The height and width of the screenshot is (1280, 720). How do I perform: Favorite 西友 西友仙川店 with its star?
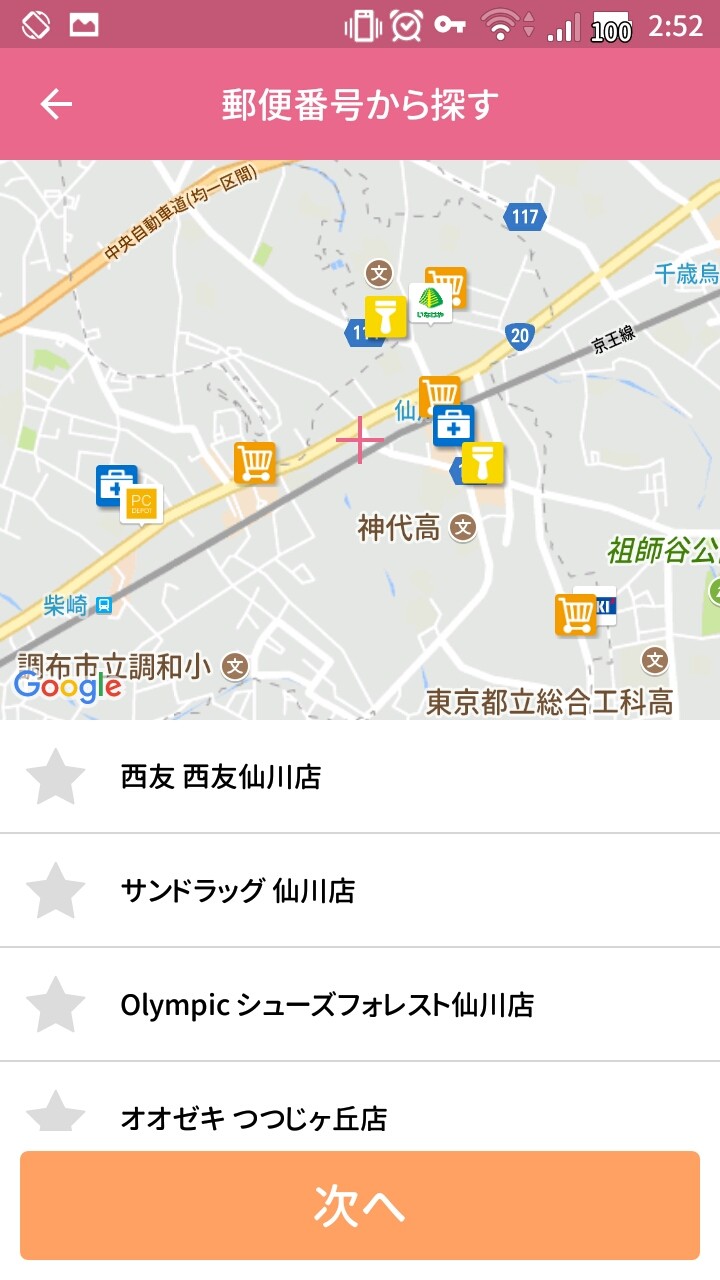click(x=55, y=777)
